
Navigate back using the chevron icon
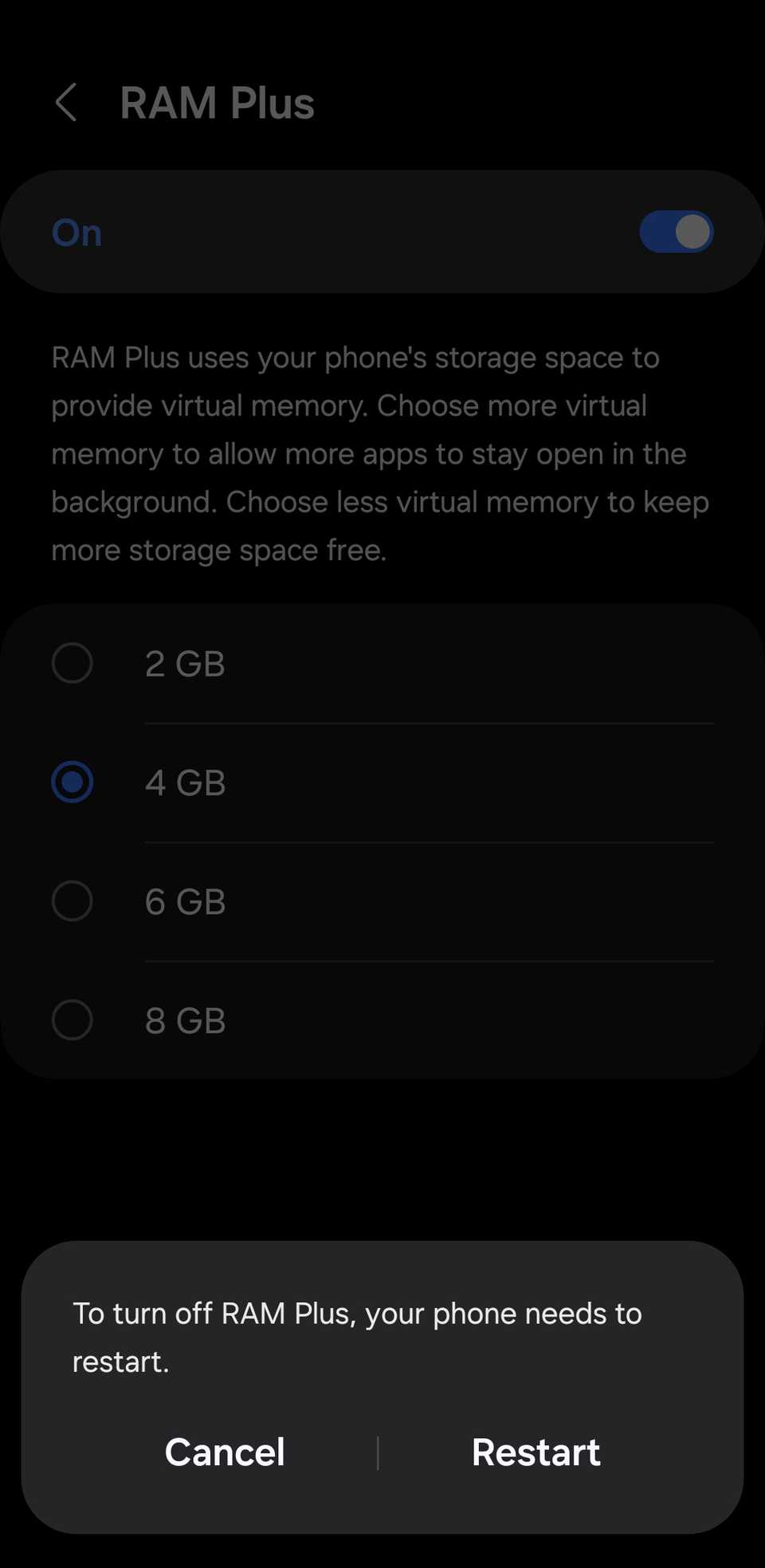point(66,103)
